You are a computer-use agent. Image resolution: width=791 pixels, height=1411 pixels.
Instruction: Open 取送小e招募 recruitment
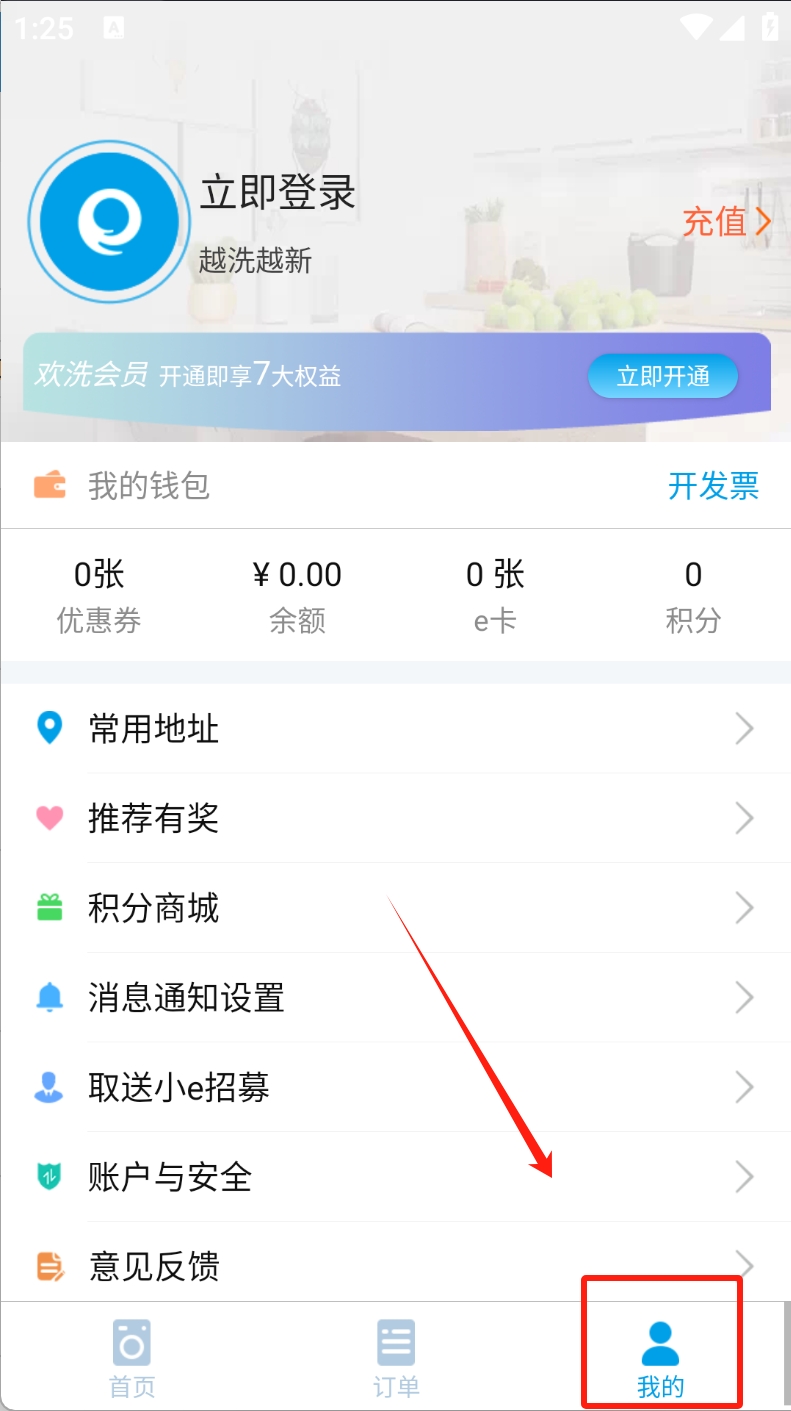pyautogui.click(x=395, y=1087)
